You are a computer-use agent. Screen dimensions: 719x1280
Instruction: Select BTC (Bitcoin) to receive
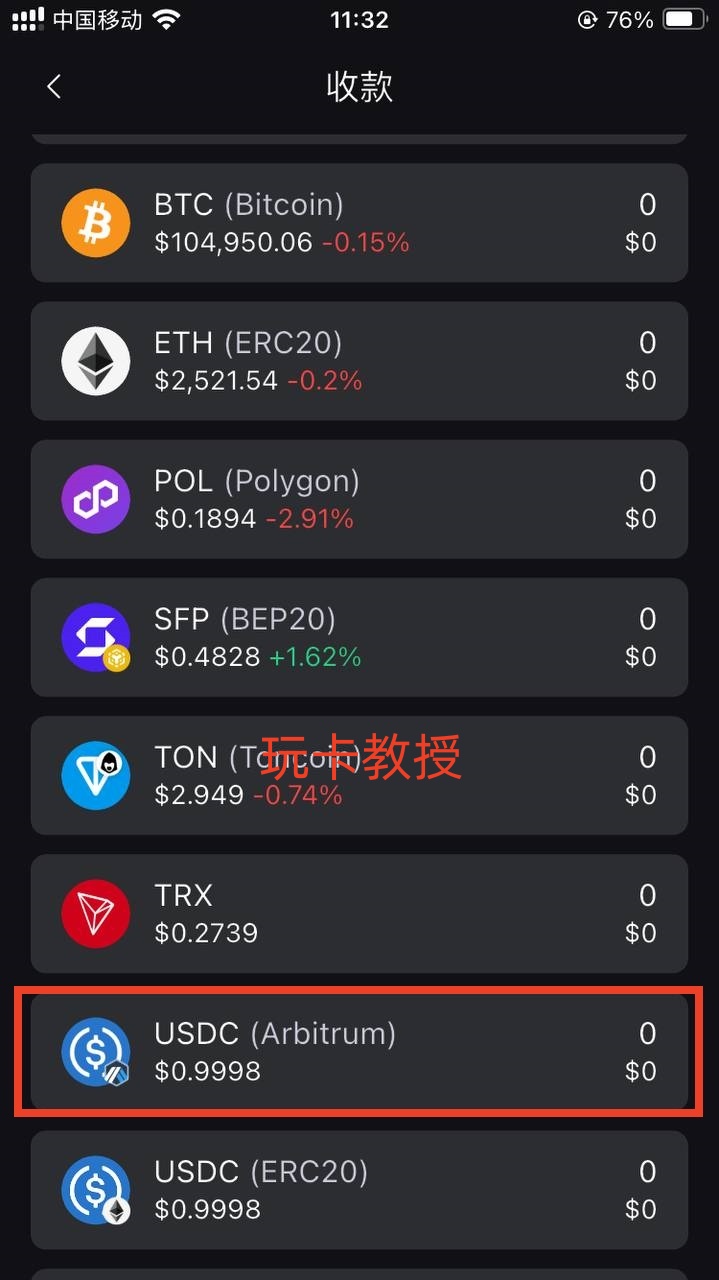[x=359, y=223]
